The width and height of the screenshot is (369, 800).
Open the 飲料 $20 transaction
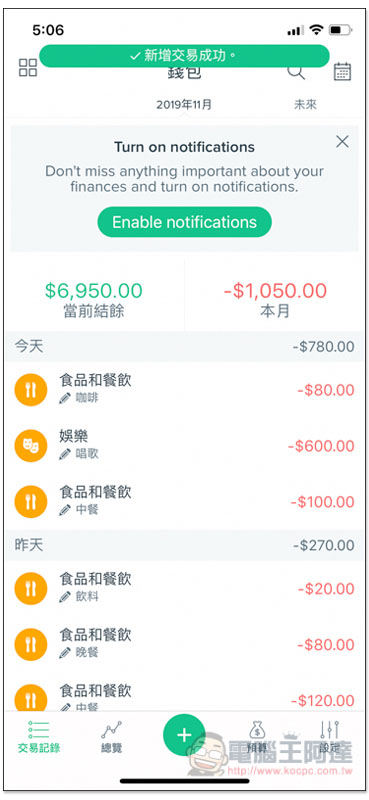(x=184, y=588)
